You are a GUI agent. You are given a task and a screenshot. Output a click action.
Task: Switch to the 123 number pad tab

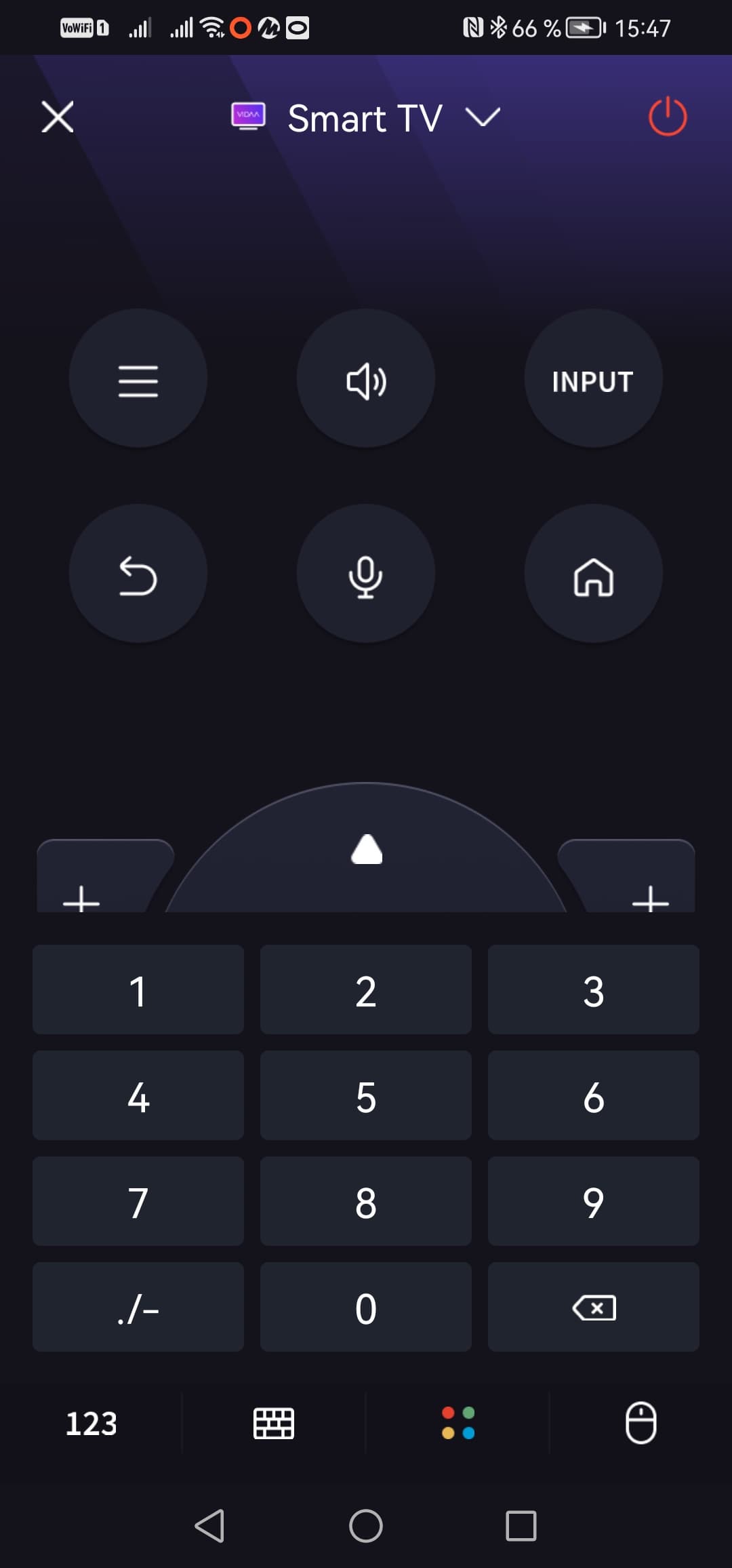click(x=91, y=1423)
